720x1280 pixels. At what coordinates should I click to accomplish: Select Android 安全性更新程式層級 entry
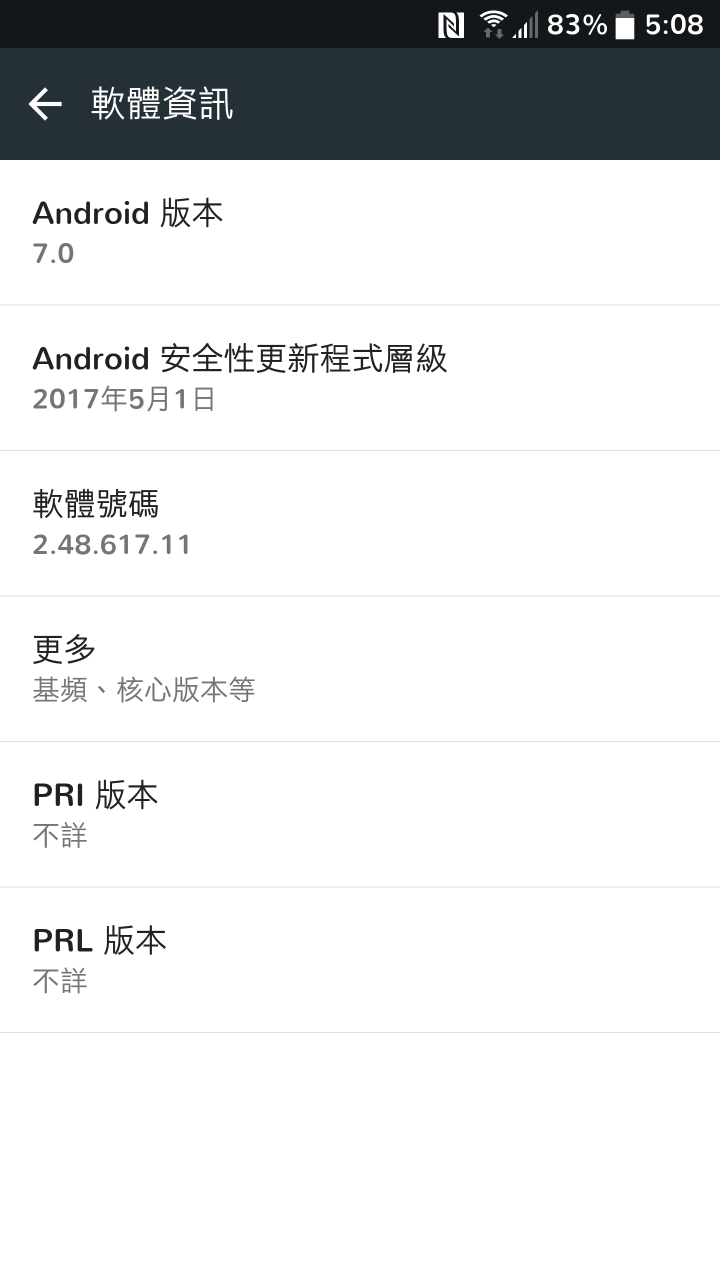click(360, 378)
